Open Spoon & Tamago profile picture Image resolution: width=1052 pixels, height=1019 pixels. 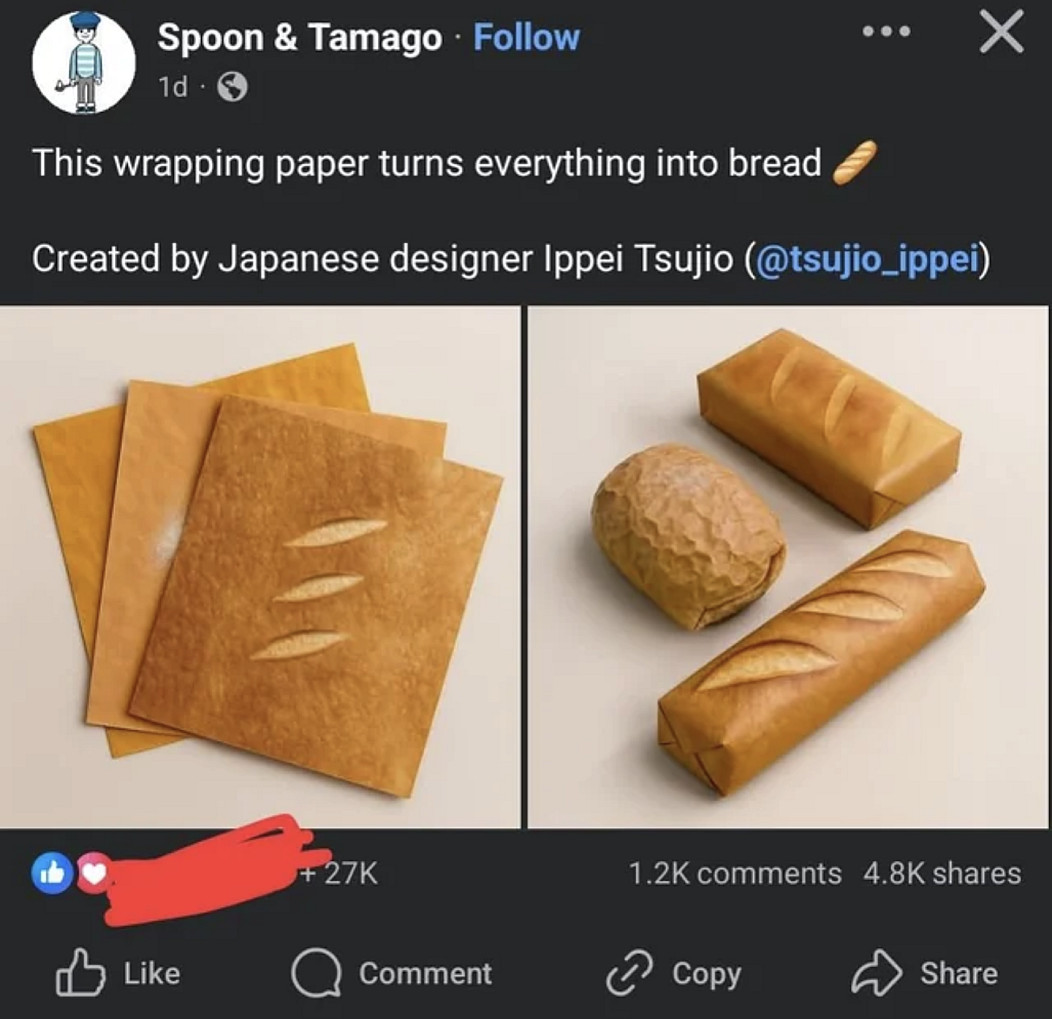(84, 63)
